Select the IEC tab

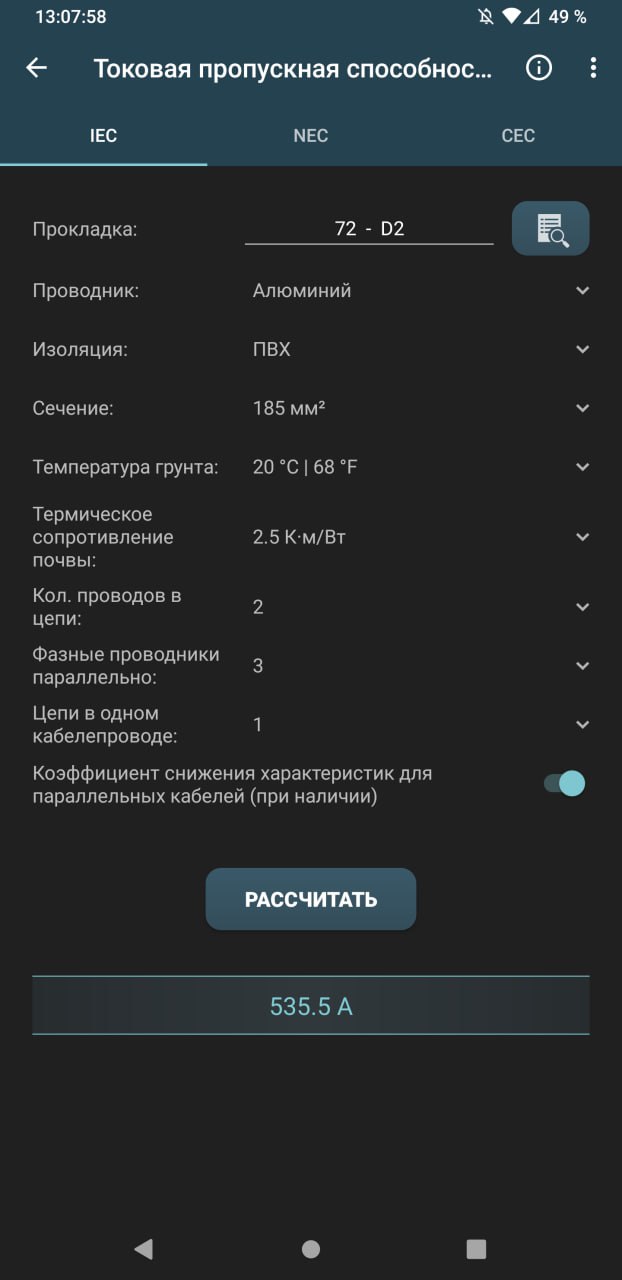pyautogui.click(x=104, y=136)
